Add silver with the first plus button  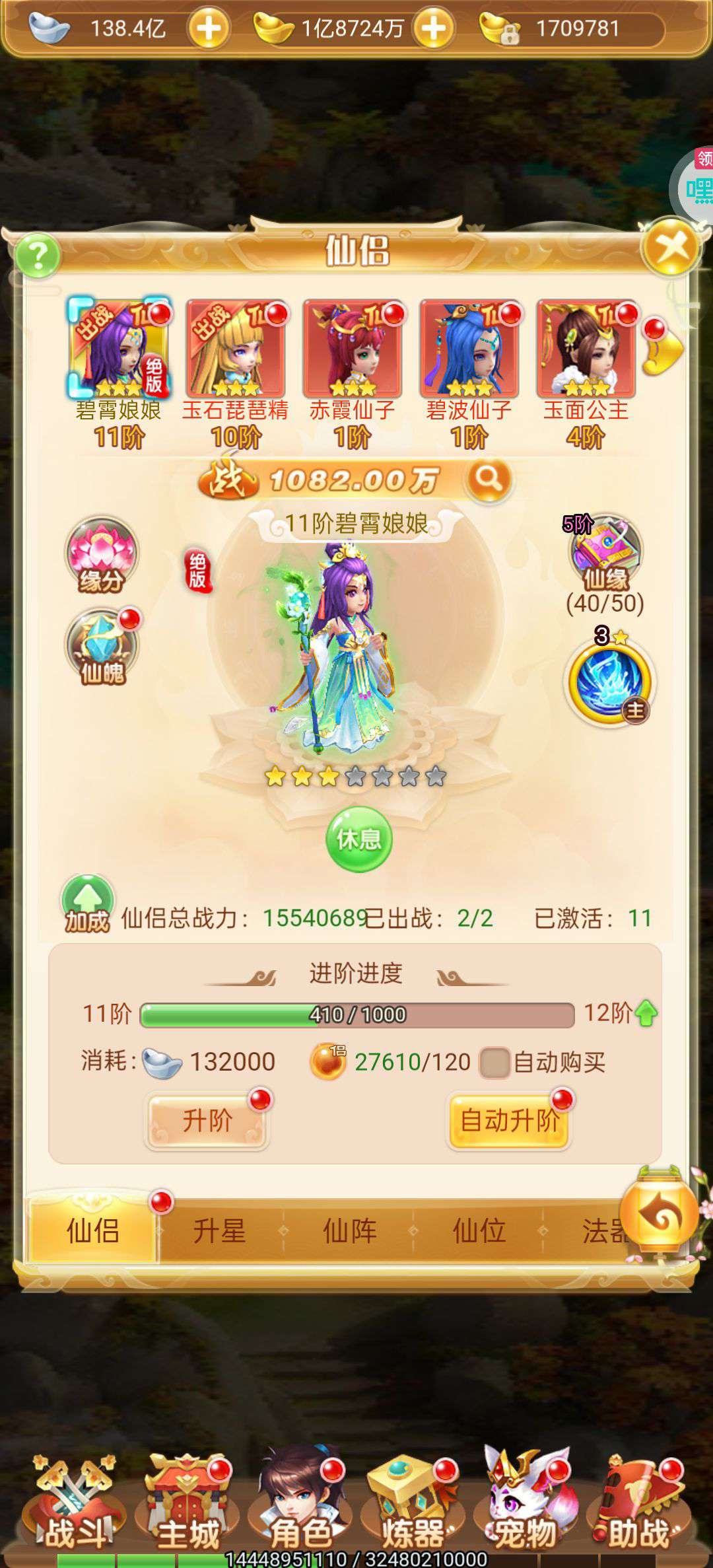pos(208,28)
